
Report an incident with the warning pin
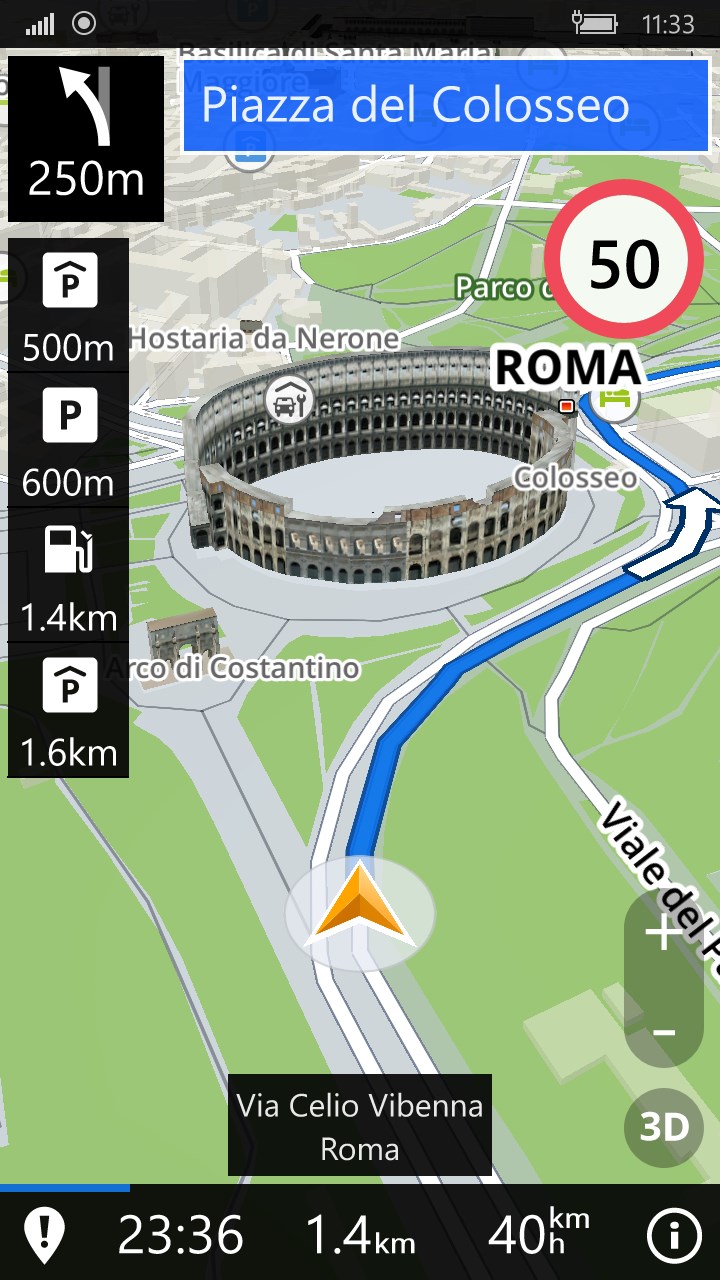click(44, 1235)
